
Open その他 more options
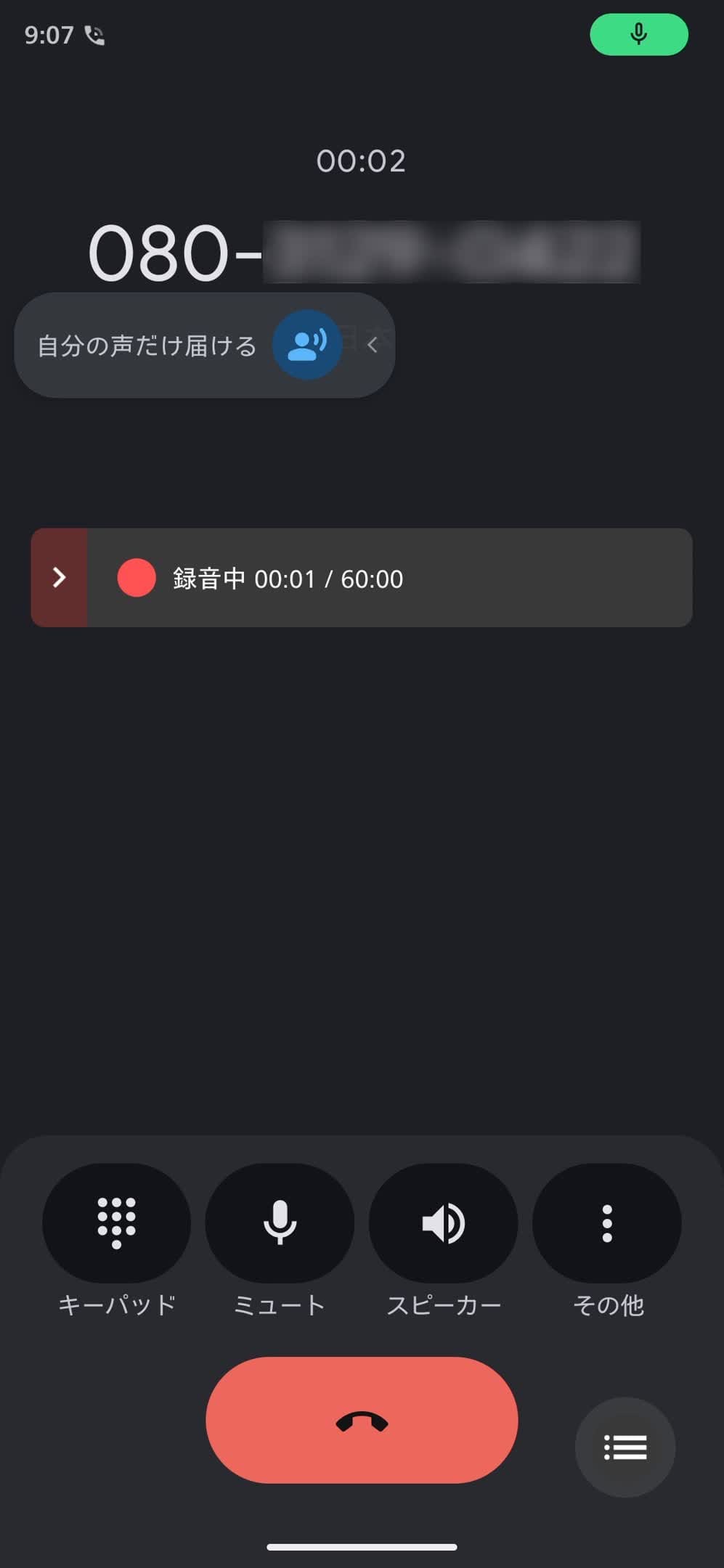coord(607,1223)
